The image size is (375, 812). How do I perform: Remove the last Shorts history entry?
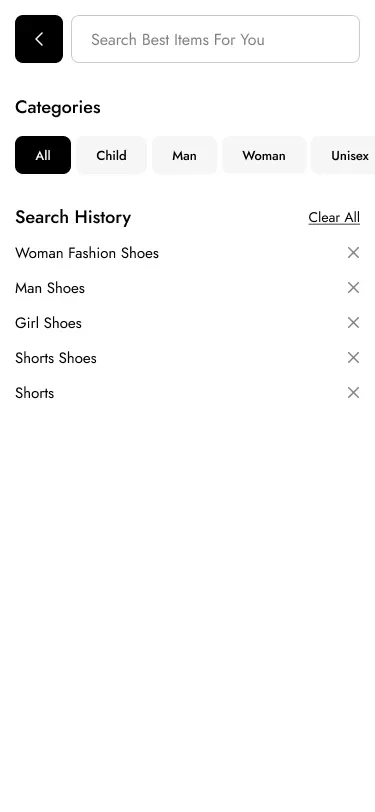pos(353,393)
